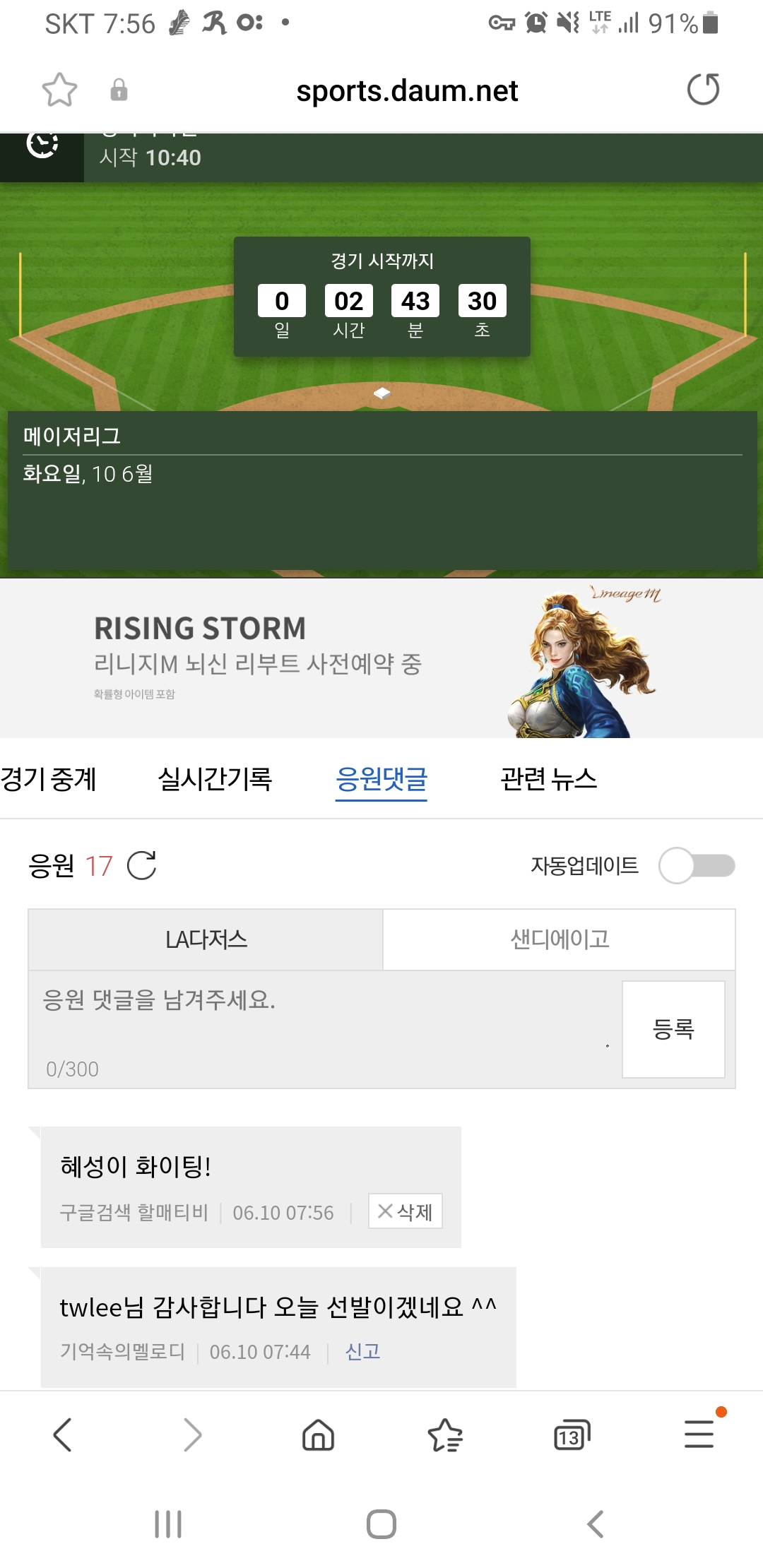This screenshot has width=763, height=1568.
Task: View the 13 open tabs
Action: [572, 1435]
